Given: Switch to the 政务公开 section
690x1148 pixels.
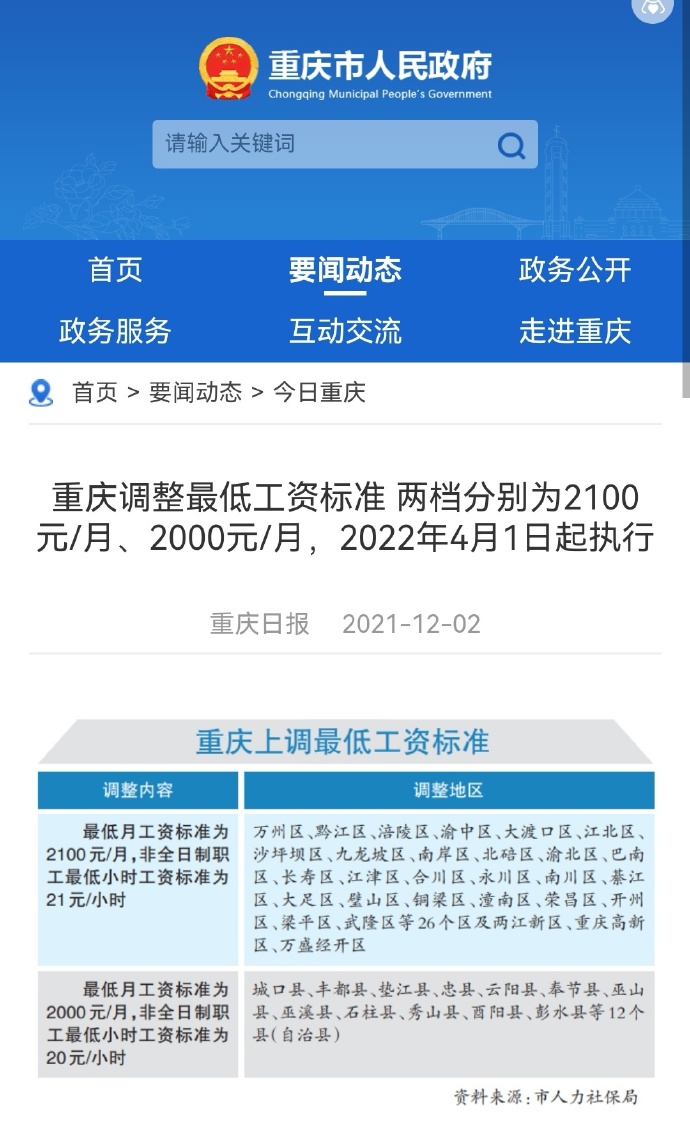Looking at the screenshot, I should tap(575, 269).
